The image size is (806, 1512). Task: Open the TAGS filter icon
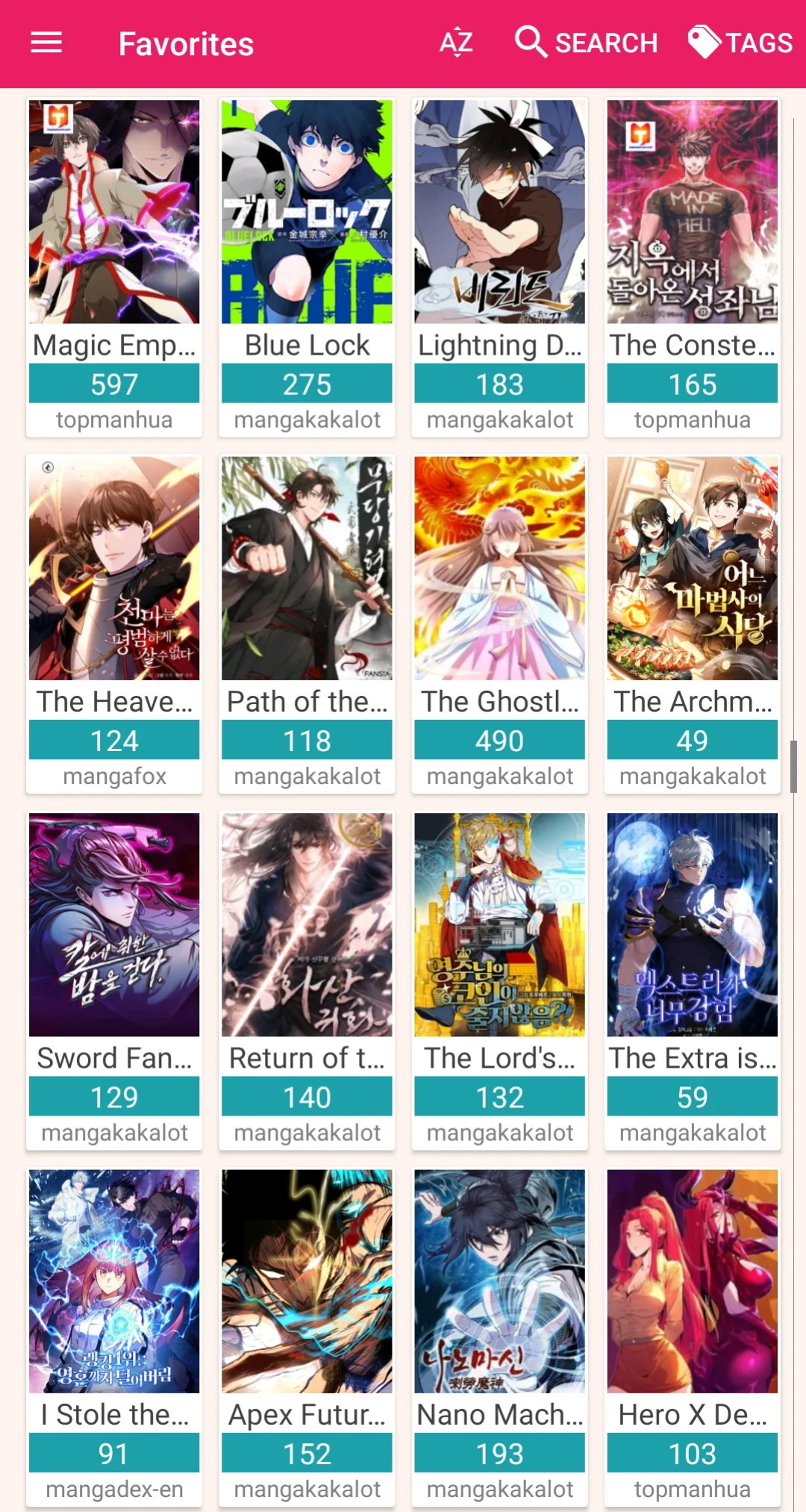click(x=702, y=43)
